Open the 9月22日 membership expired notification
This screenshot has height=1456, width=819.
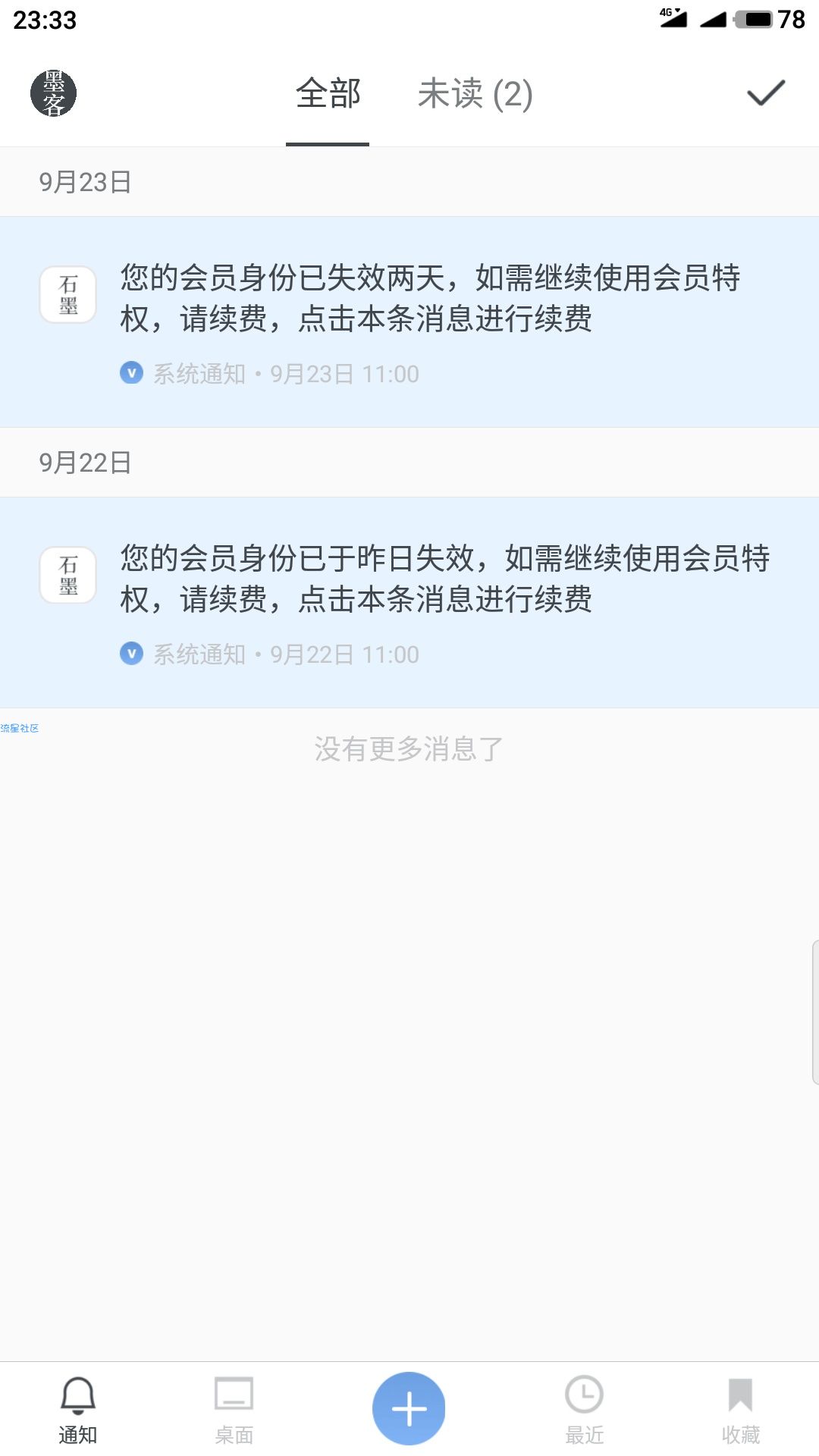coord(409,602)
